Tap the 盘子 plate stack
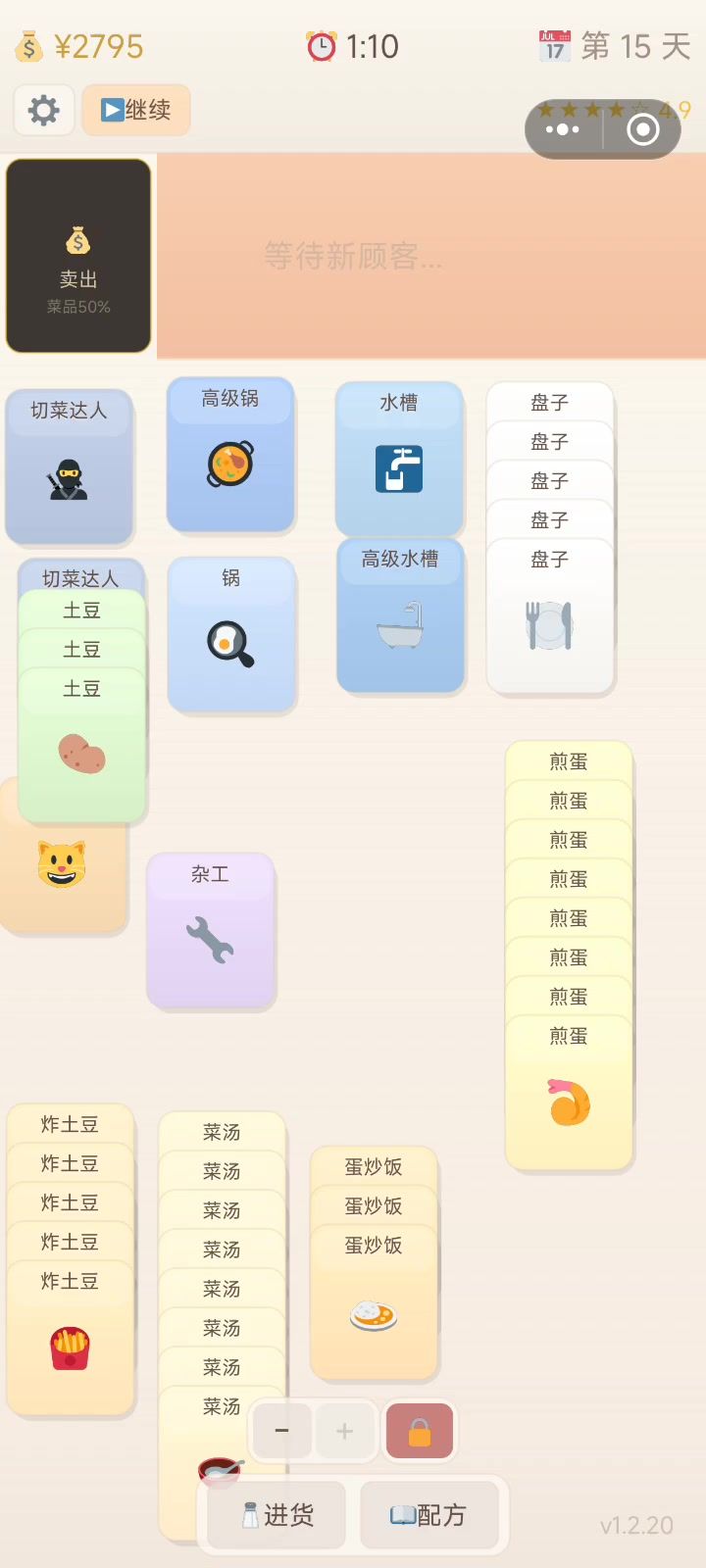 [550, 625]
